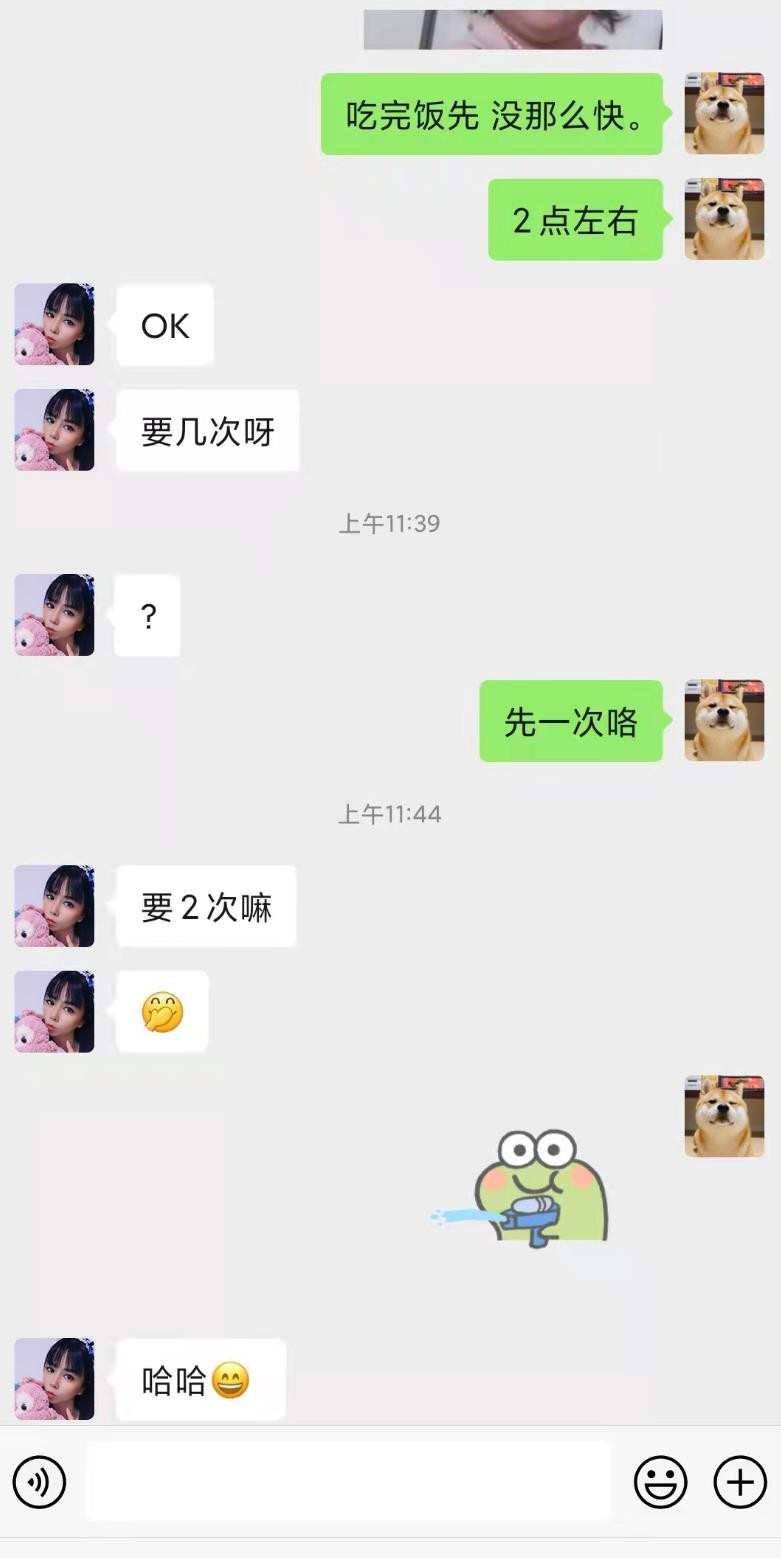Viewport: 781px width, 1558px height.
Task: Click the avatar beside the '?' bubble
Action: 53,616
